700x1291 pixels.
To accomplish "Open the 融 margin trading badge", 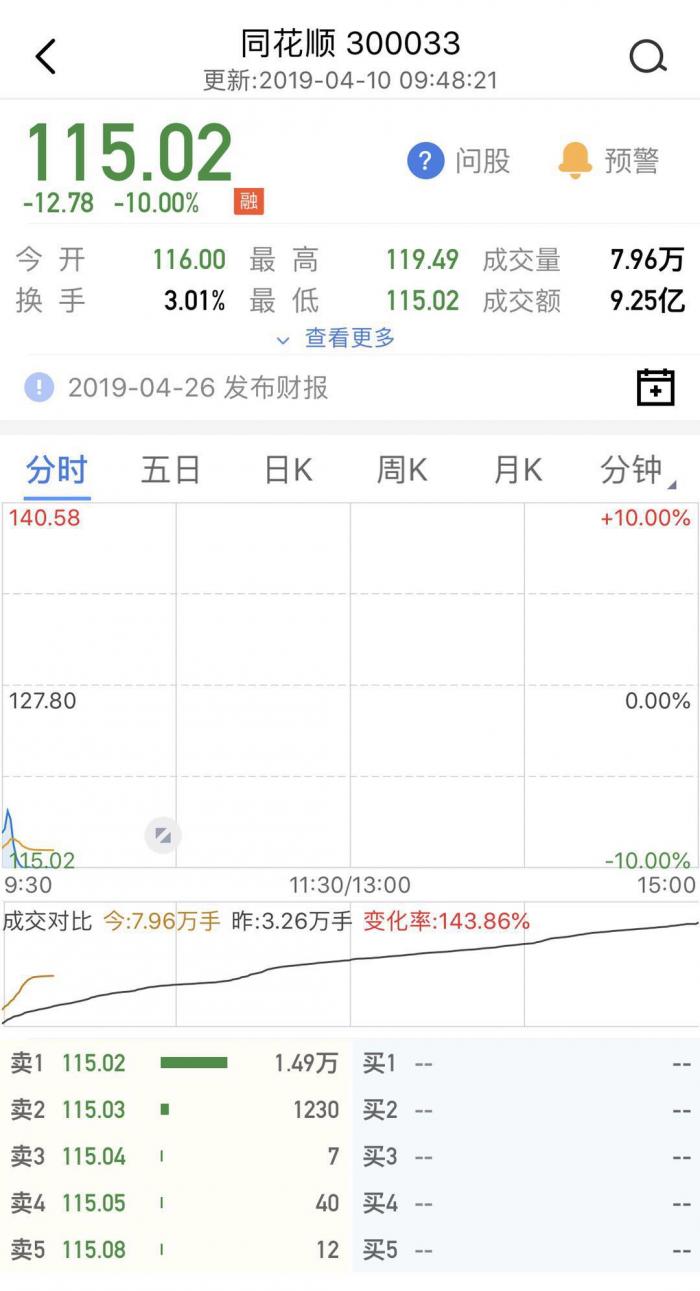I will (x=249, y=201).
